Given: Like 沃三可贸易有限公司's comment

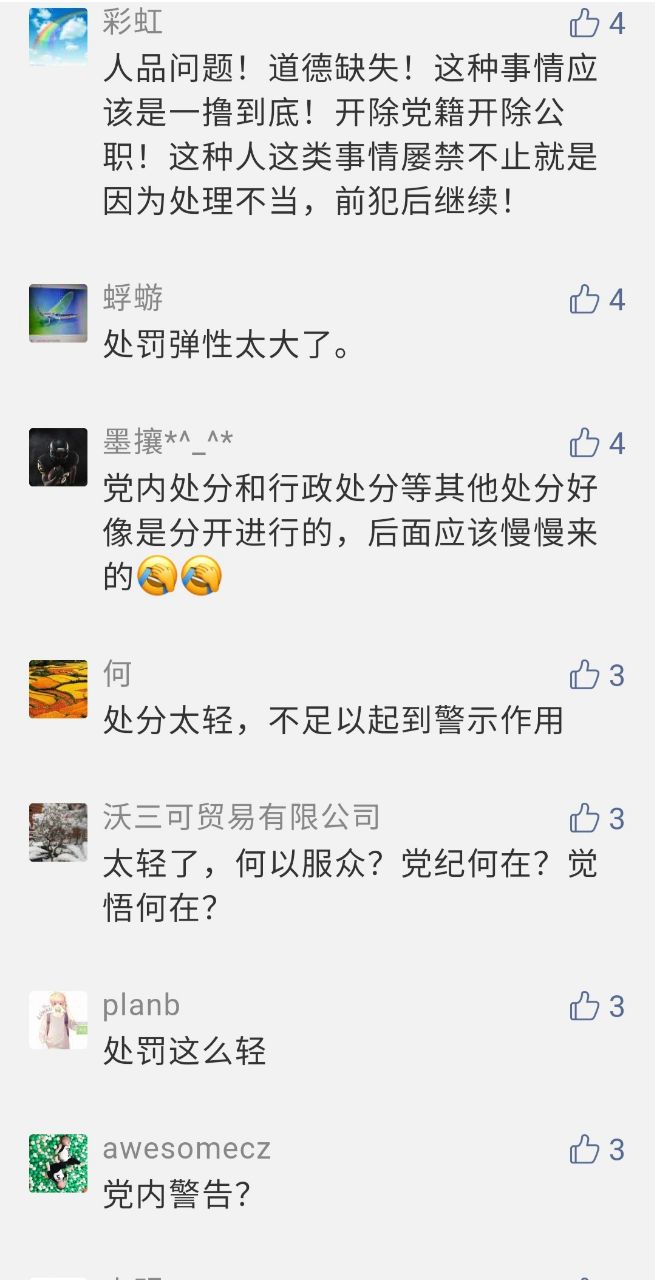Looking at the screenshot, I should click(x=585, y=818).
